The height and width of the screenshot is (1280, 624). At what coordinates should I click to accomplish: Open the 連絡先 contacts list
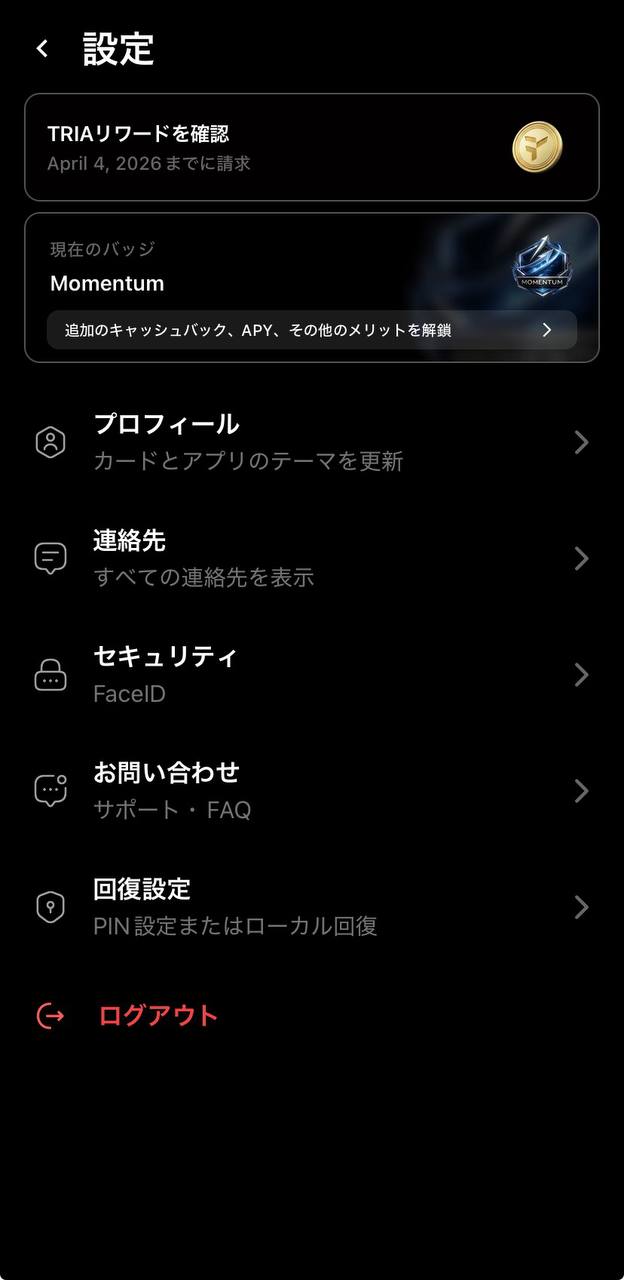coord(311,558)
